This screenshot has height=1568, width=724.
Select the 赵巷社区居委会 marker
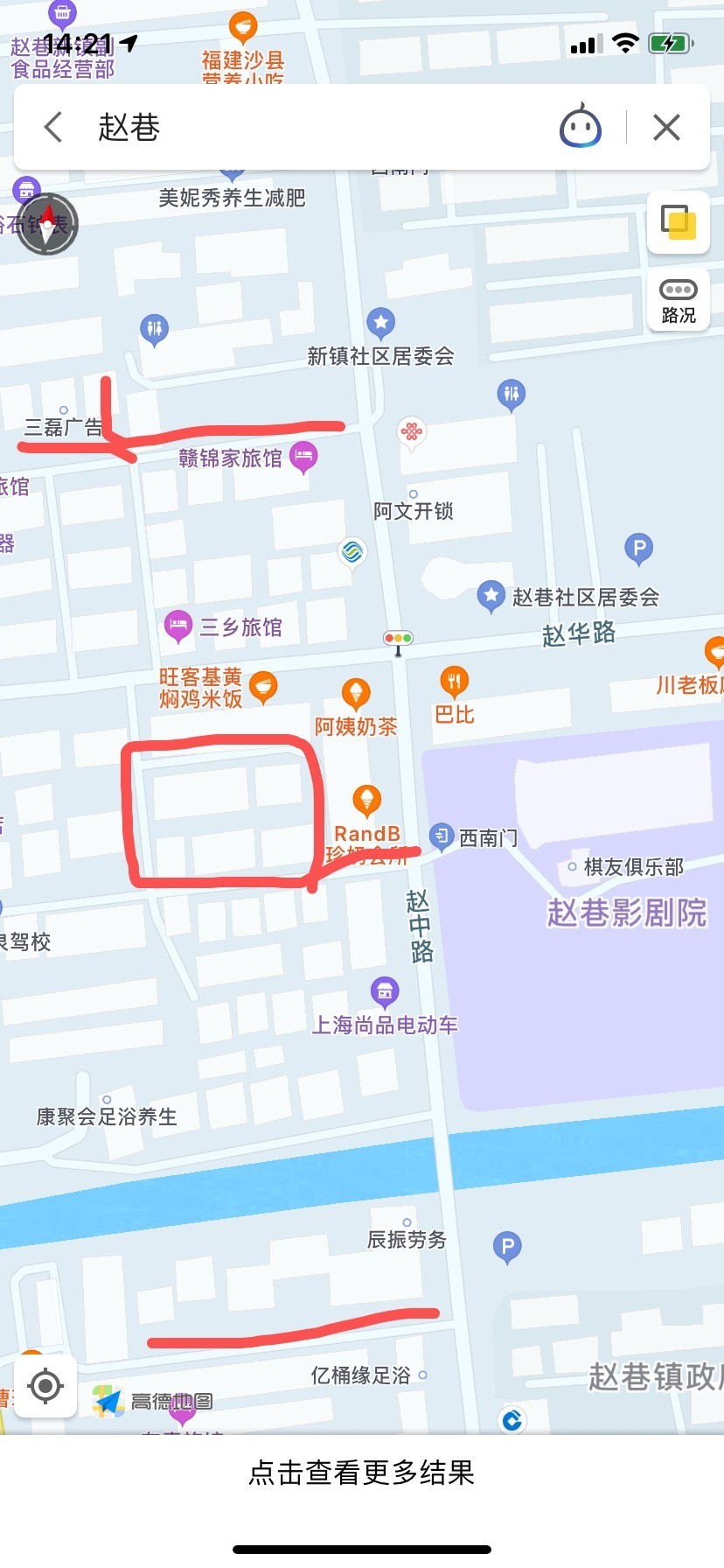coord(491,596)
